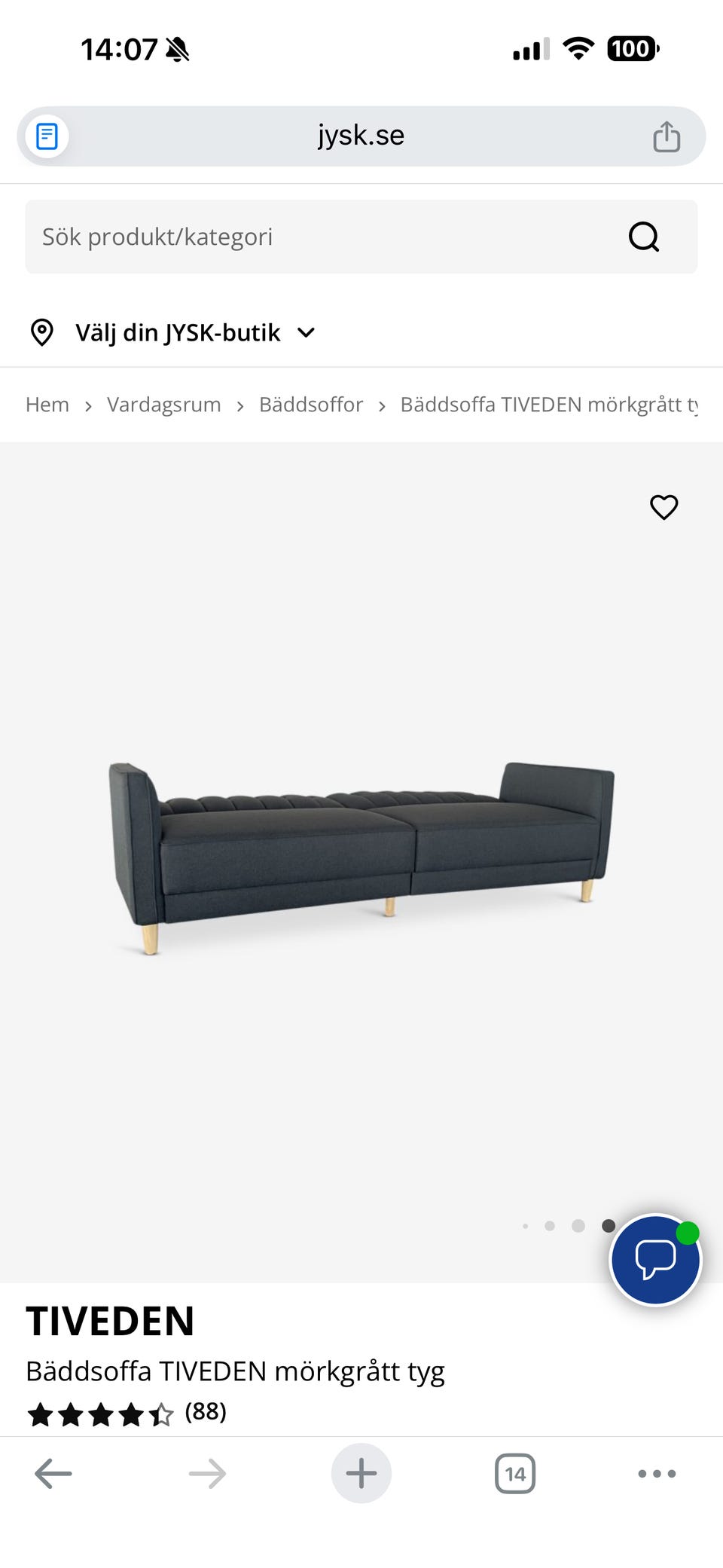The height and width of the screenshot is (1568, 723).
Task: Show the 14 open tabs
Action: pos(515,1473)
